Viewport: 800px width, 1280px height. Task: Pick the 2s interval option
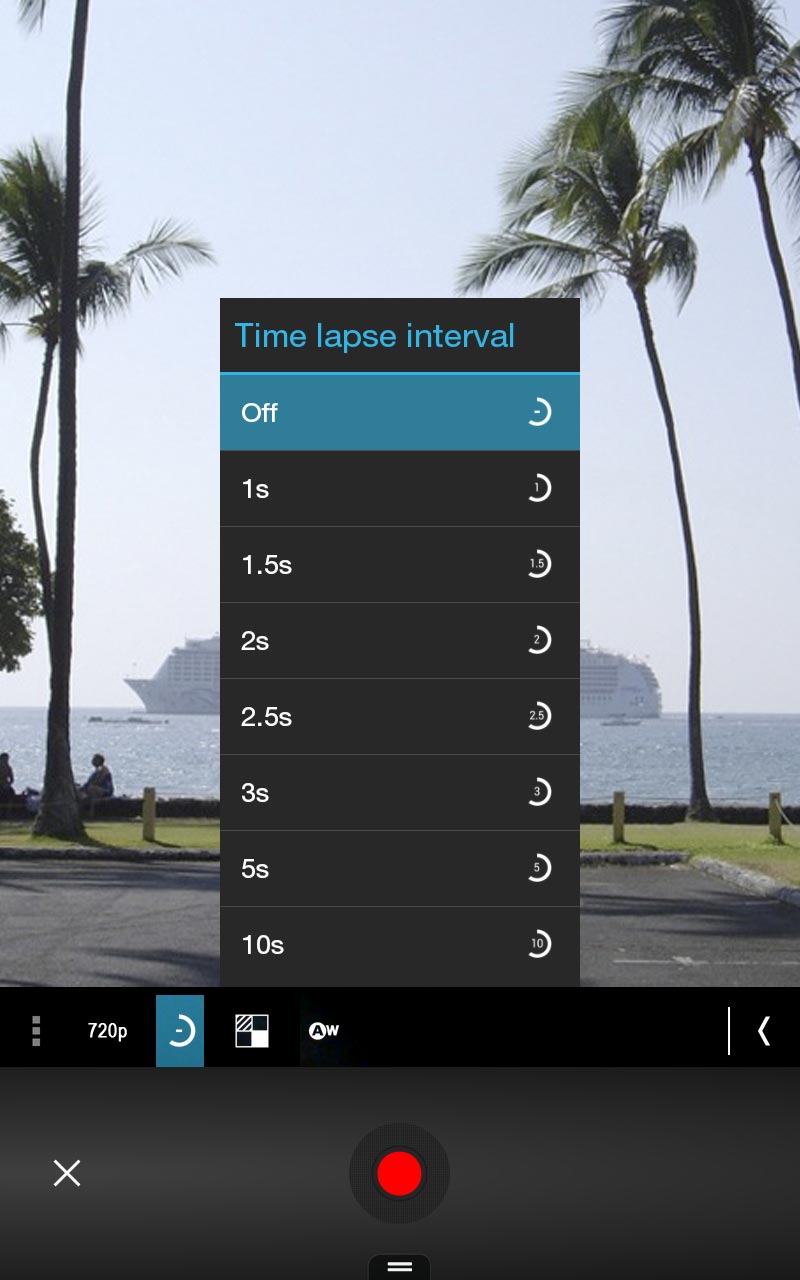399,641
